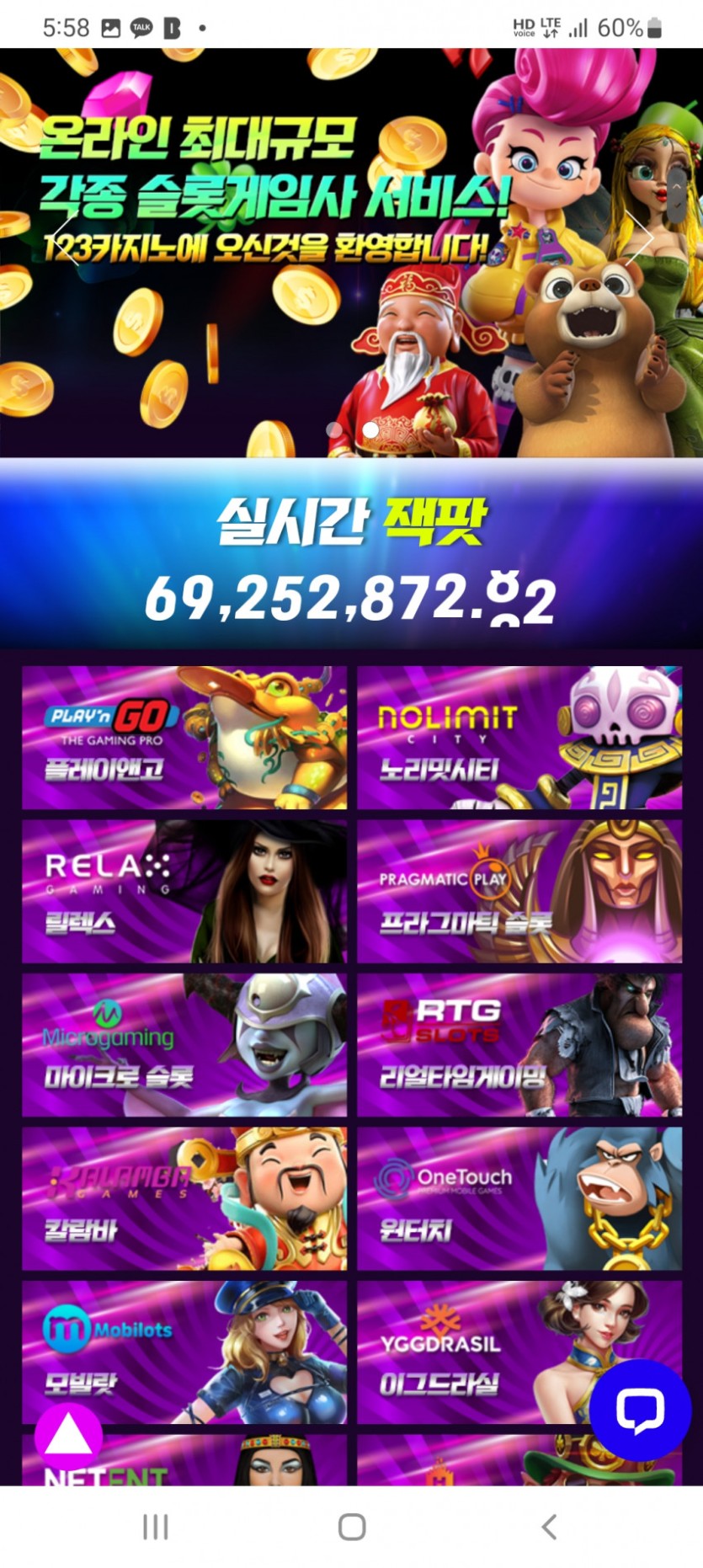
Task: Open the Play'n GO 플레이앤고 slots tile
Action: (x=184, y=738)
